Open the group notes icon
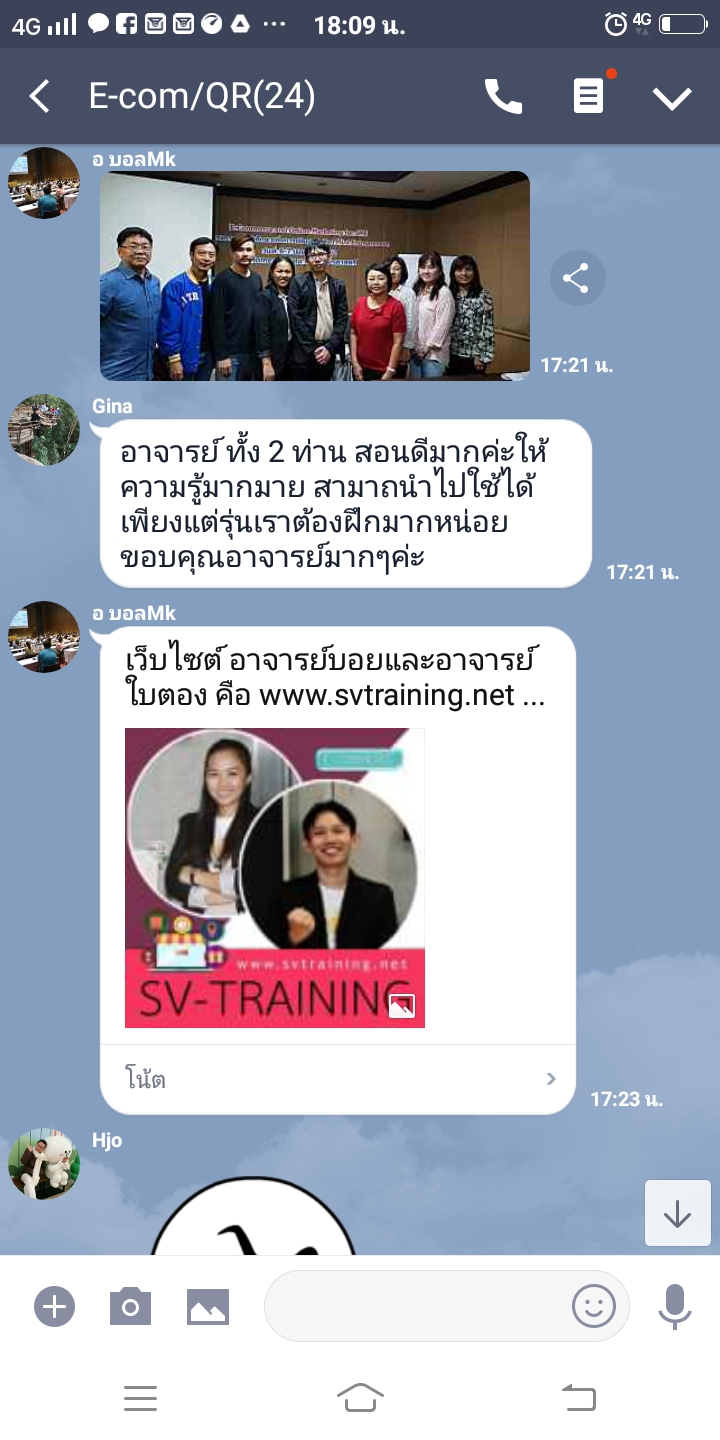Viewport: 720px width, 1440px height. tap(588, 97)
